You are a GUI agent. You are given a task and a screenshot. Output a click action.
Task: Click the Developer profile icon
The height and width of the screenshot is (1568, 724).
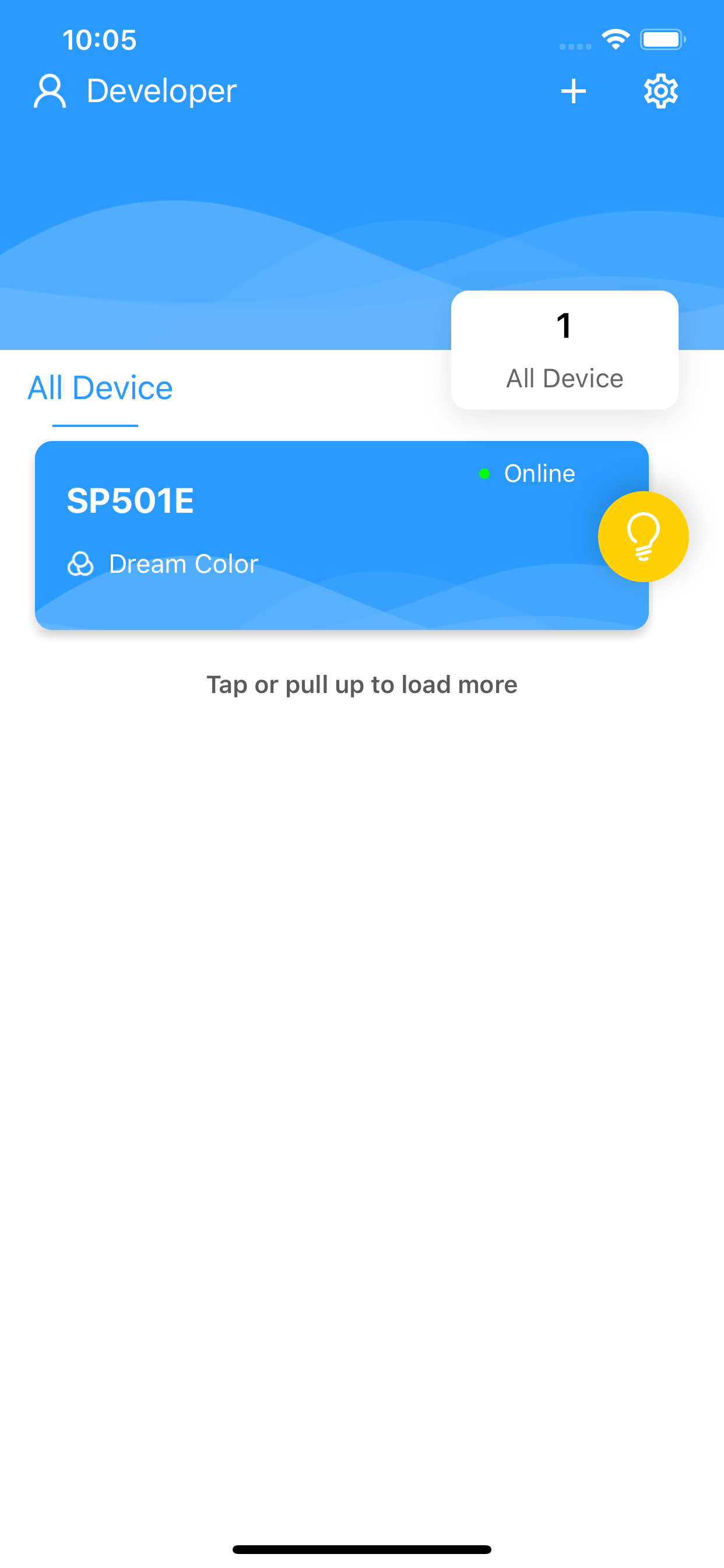click(x=50, y=90)
